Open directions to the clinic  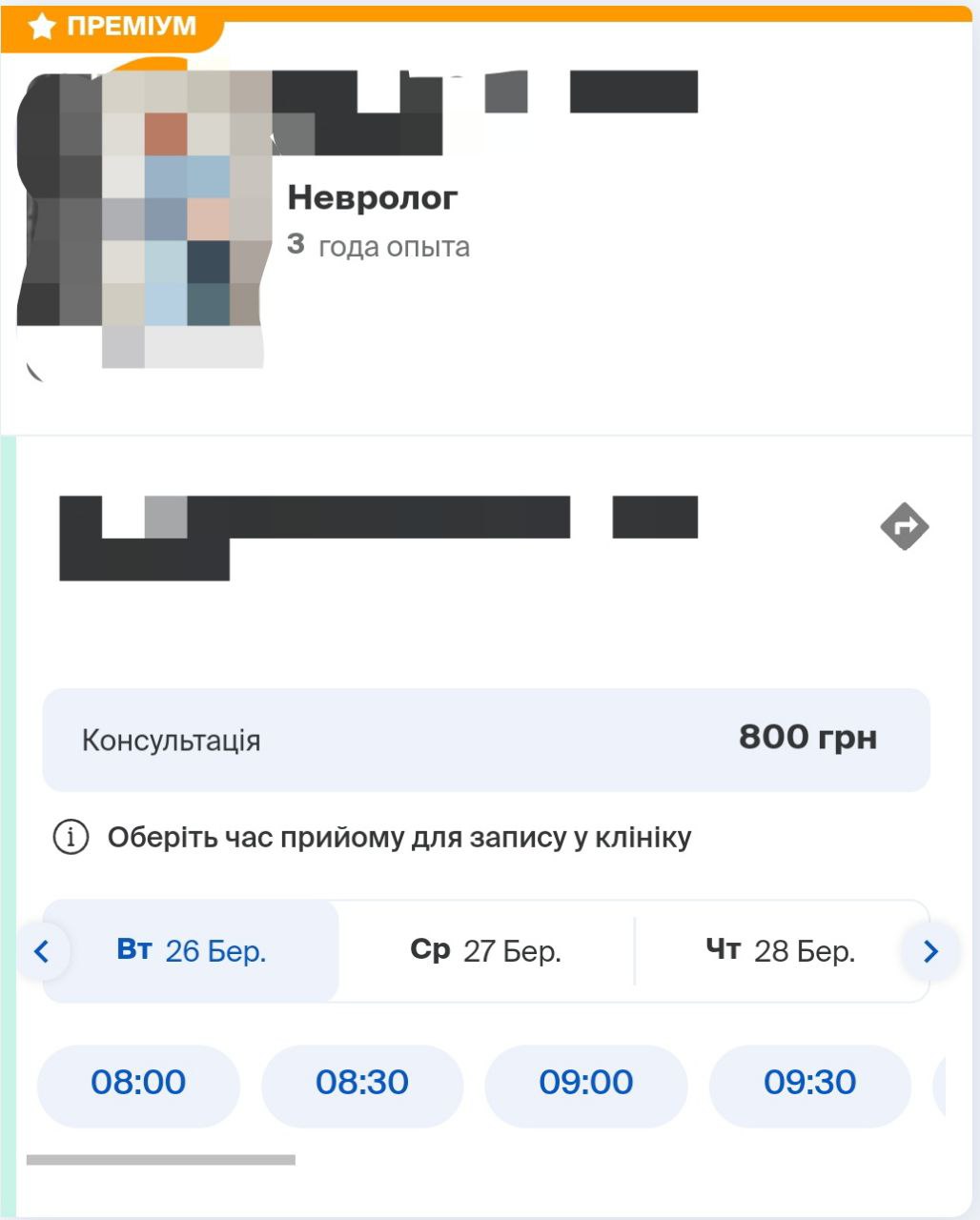[904, 526]
